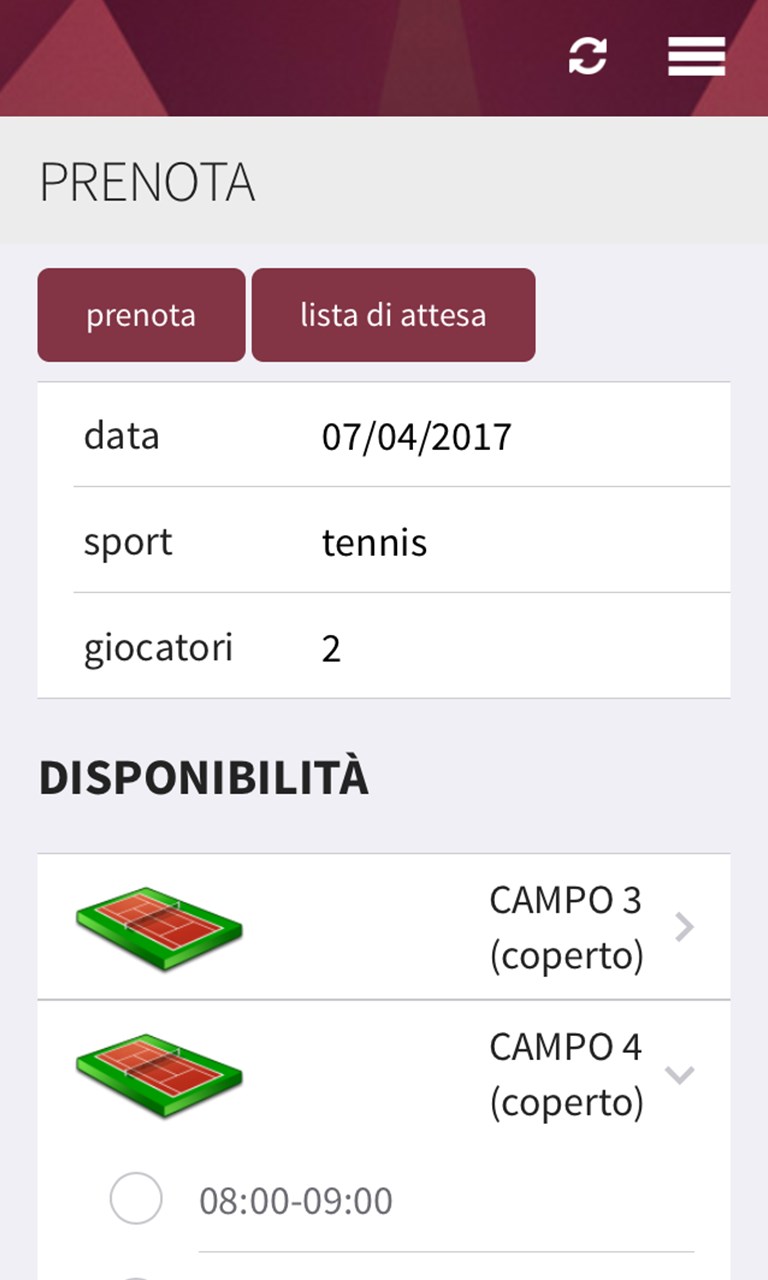Change the sport selection tennis
768x1280 pixels.
(374, 543)
